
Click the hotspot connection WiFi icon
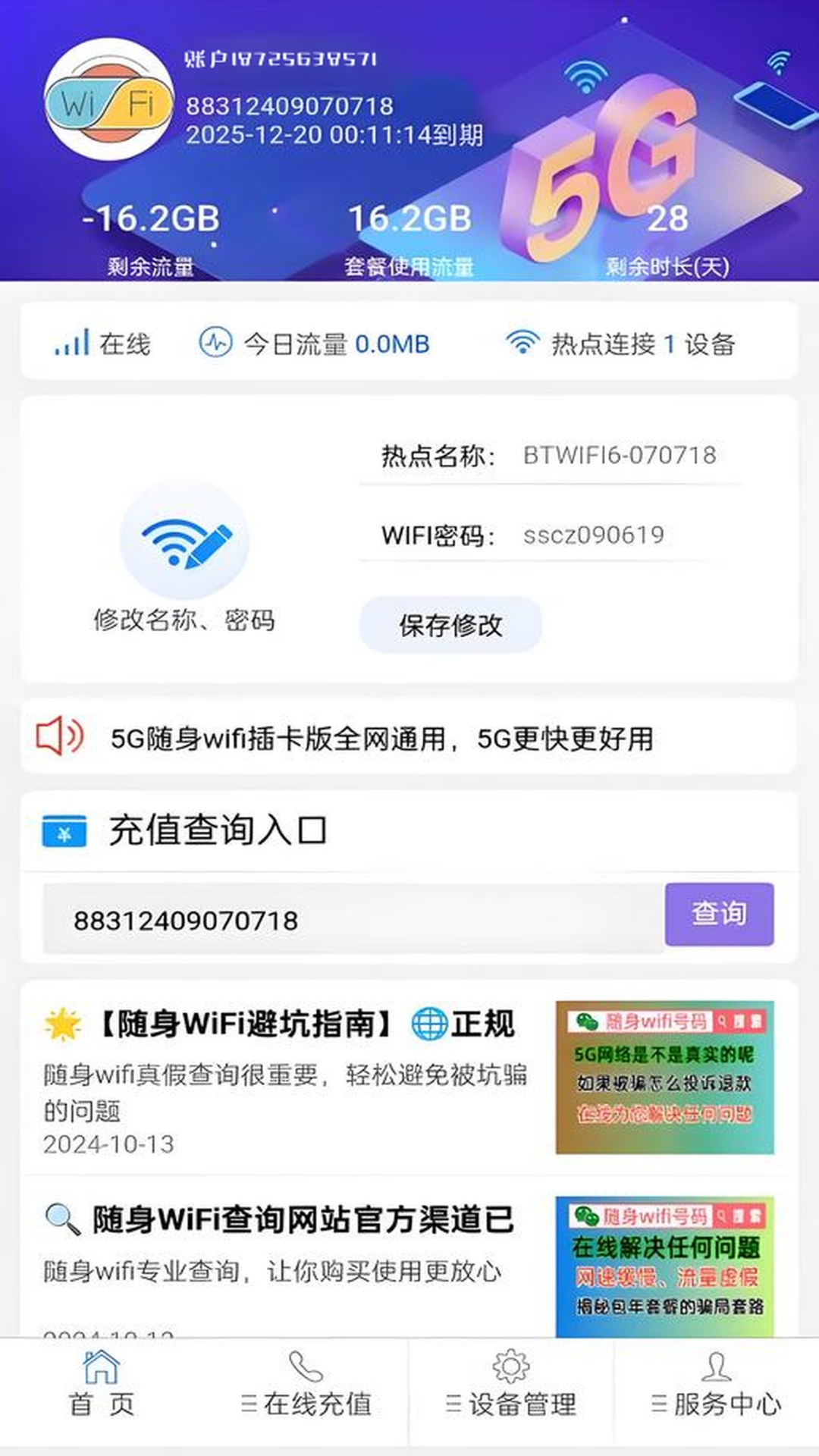pyautogui.click(x=522, y=343)
